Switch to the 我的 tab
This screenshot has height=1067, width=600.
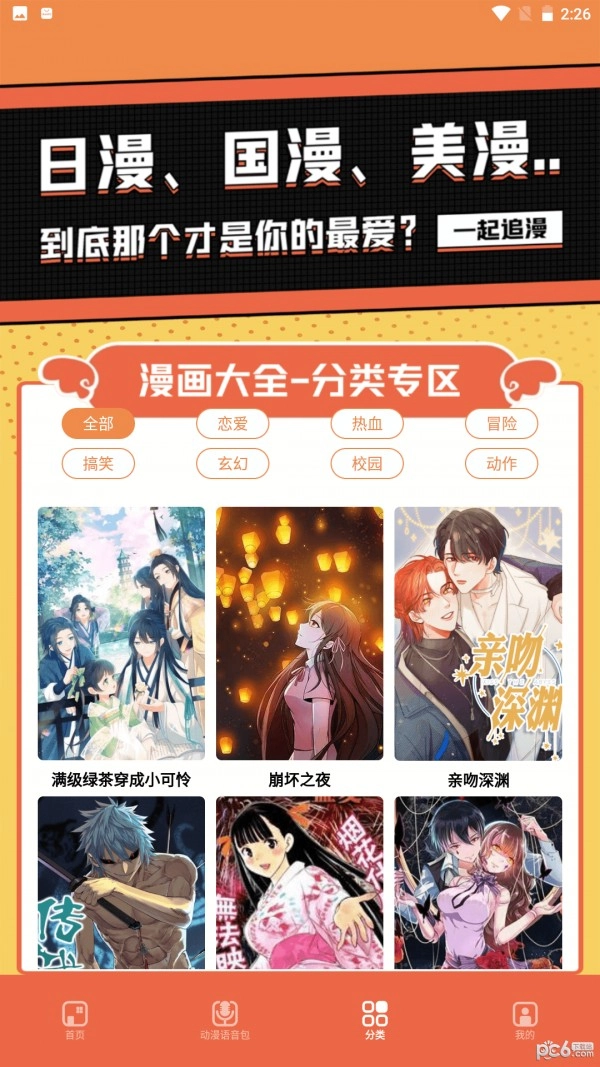[525, 1020]
